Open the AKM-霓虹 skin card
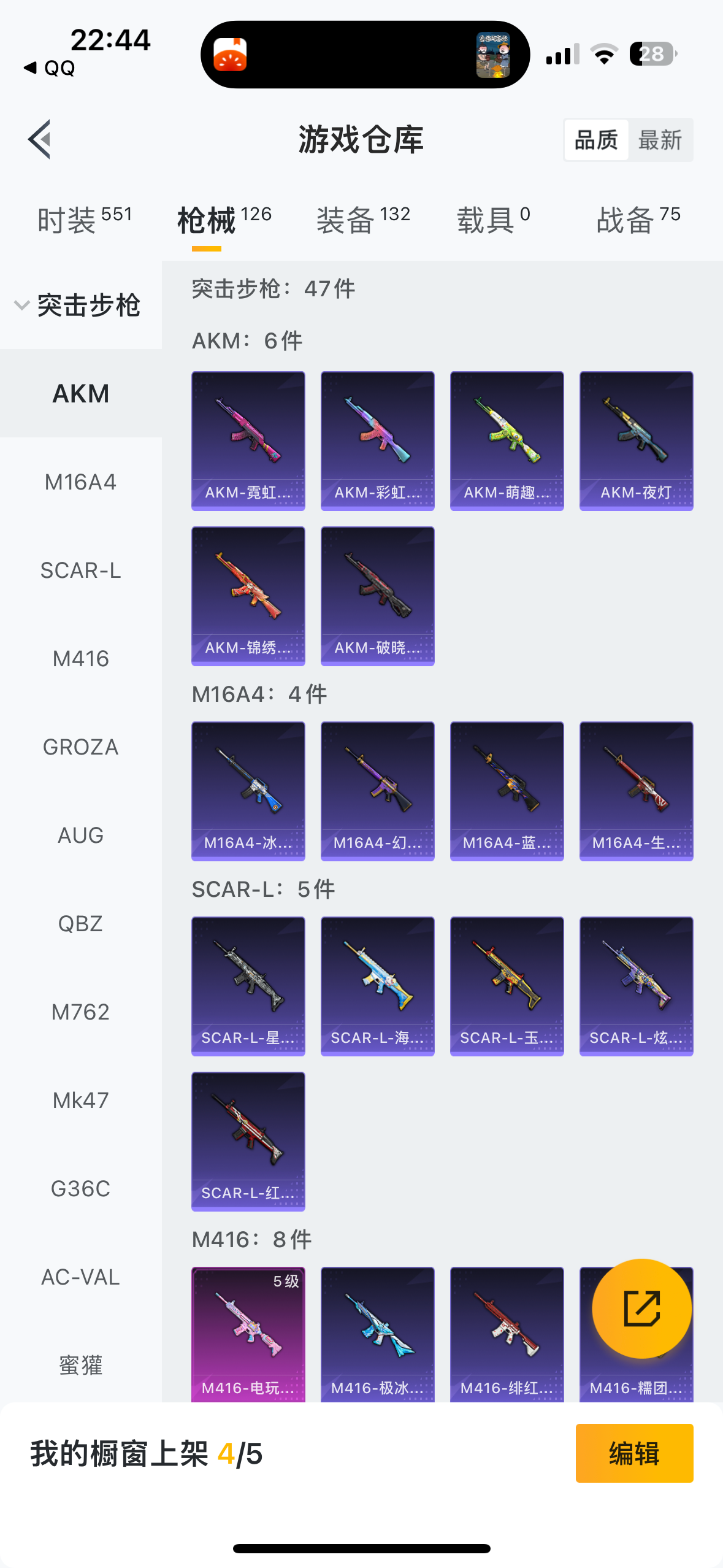 (248, 440)
